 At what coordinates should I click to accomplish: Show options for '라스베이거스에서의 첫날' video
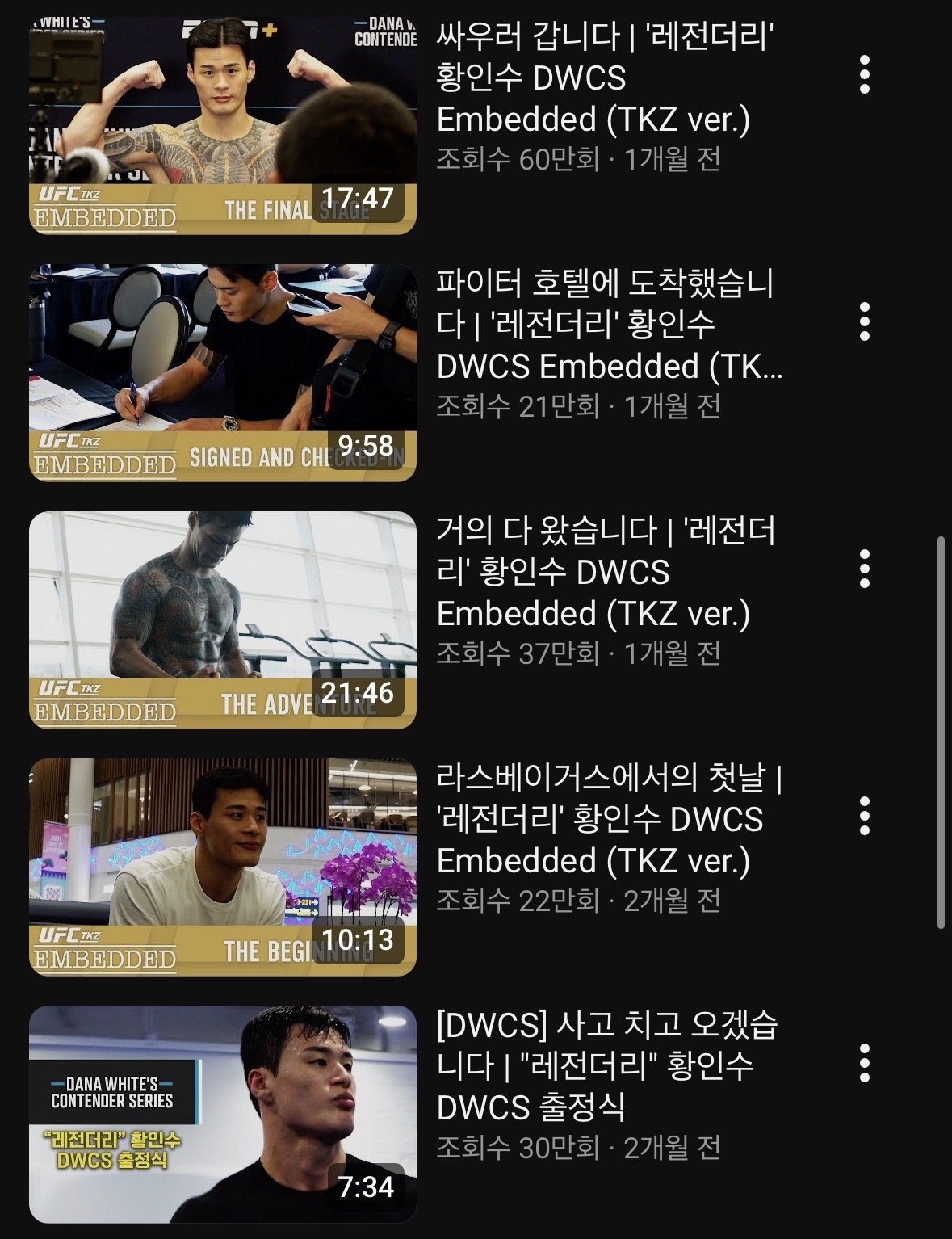click(x=865, y=817)
